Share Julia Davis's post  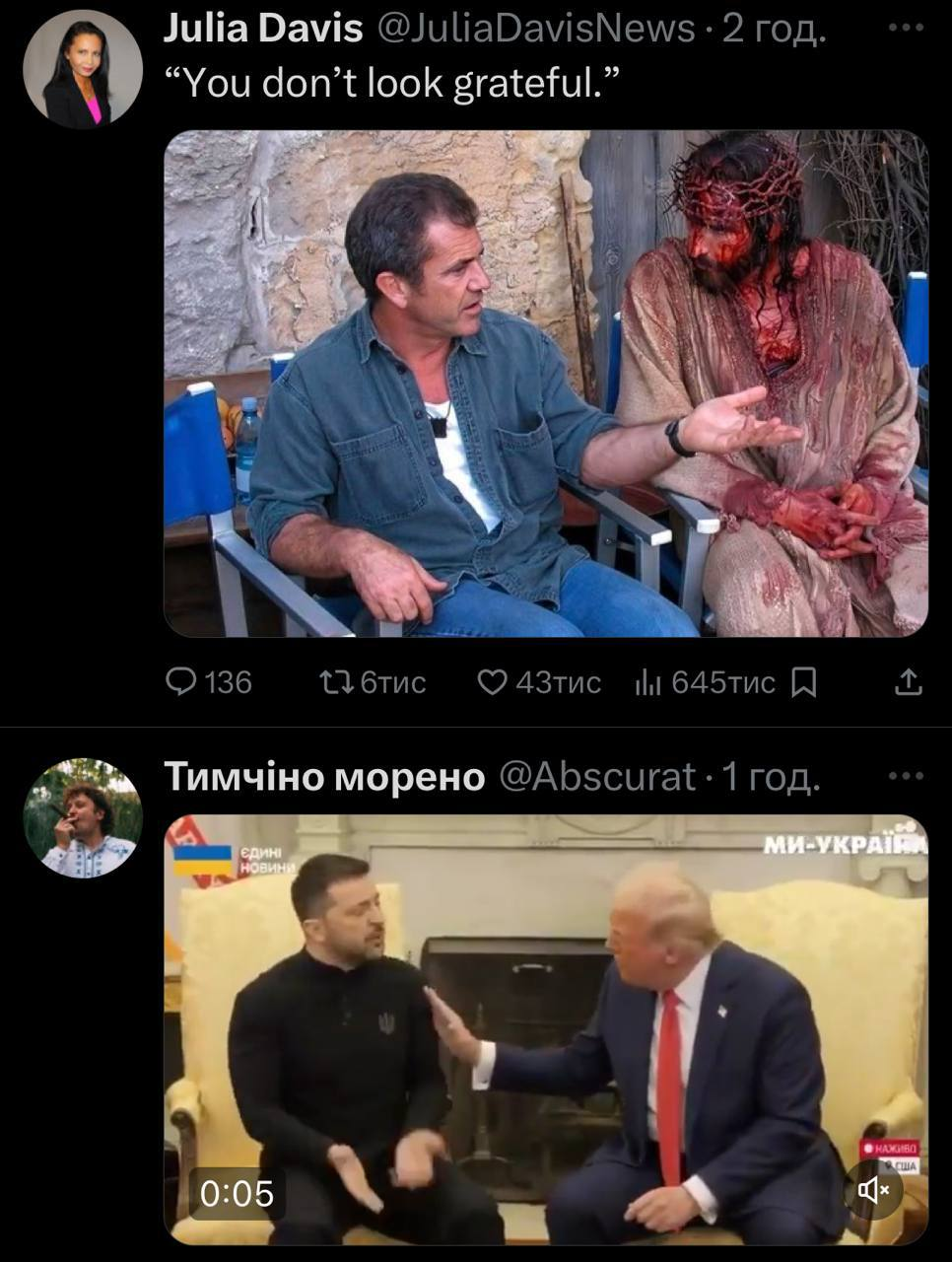click(x=908, y=681)
